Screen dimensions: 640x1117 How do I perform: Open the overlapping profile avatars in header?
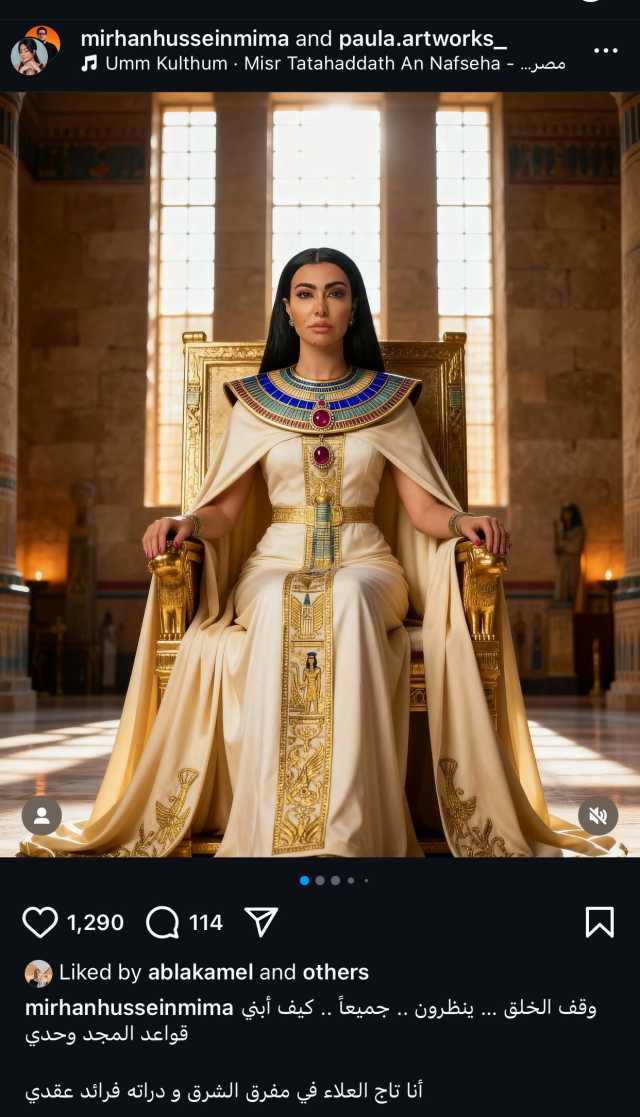pos(33,50)
